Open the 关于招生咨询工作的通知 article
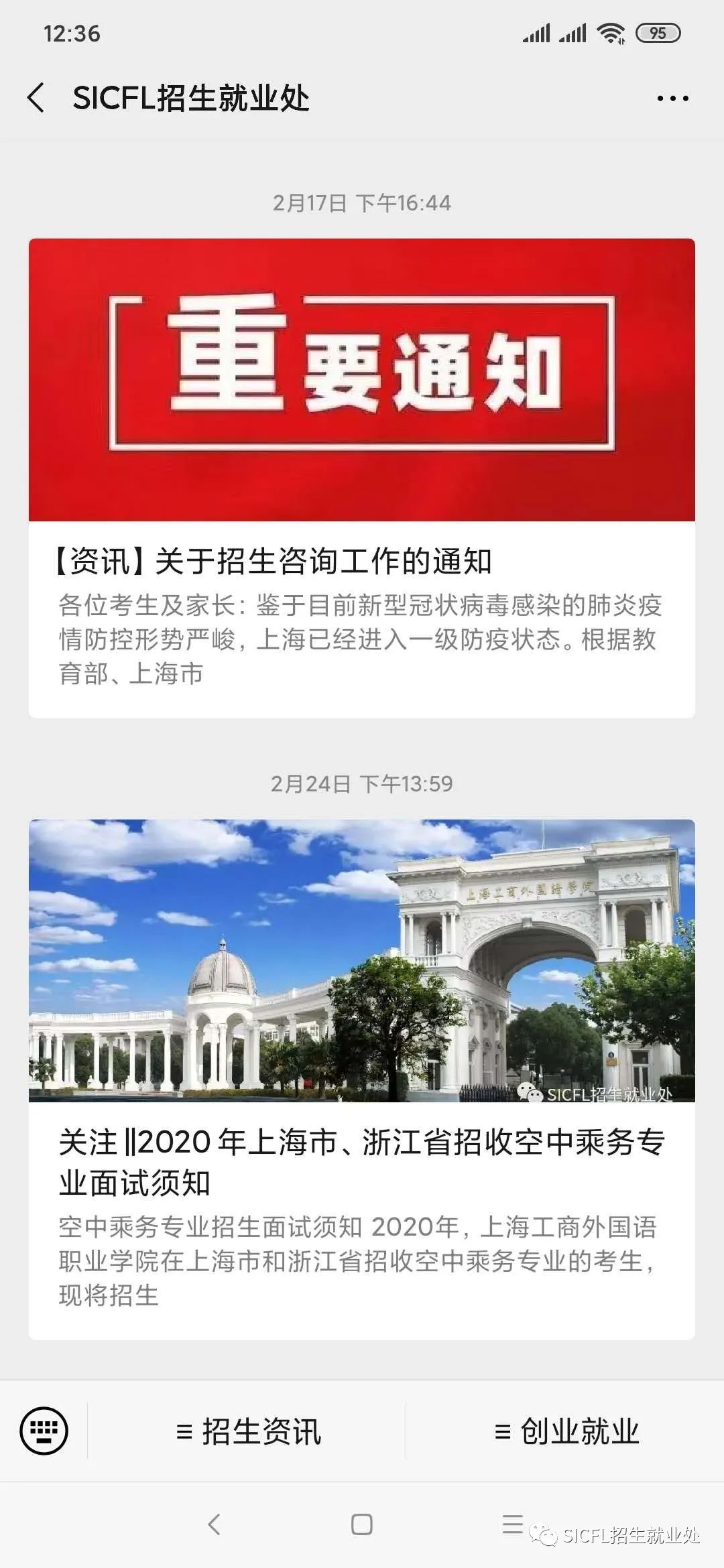This screenshot has height=1568, width=724. coord(361,478)
